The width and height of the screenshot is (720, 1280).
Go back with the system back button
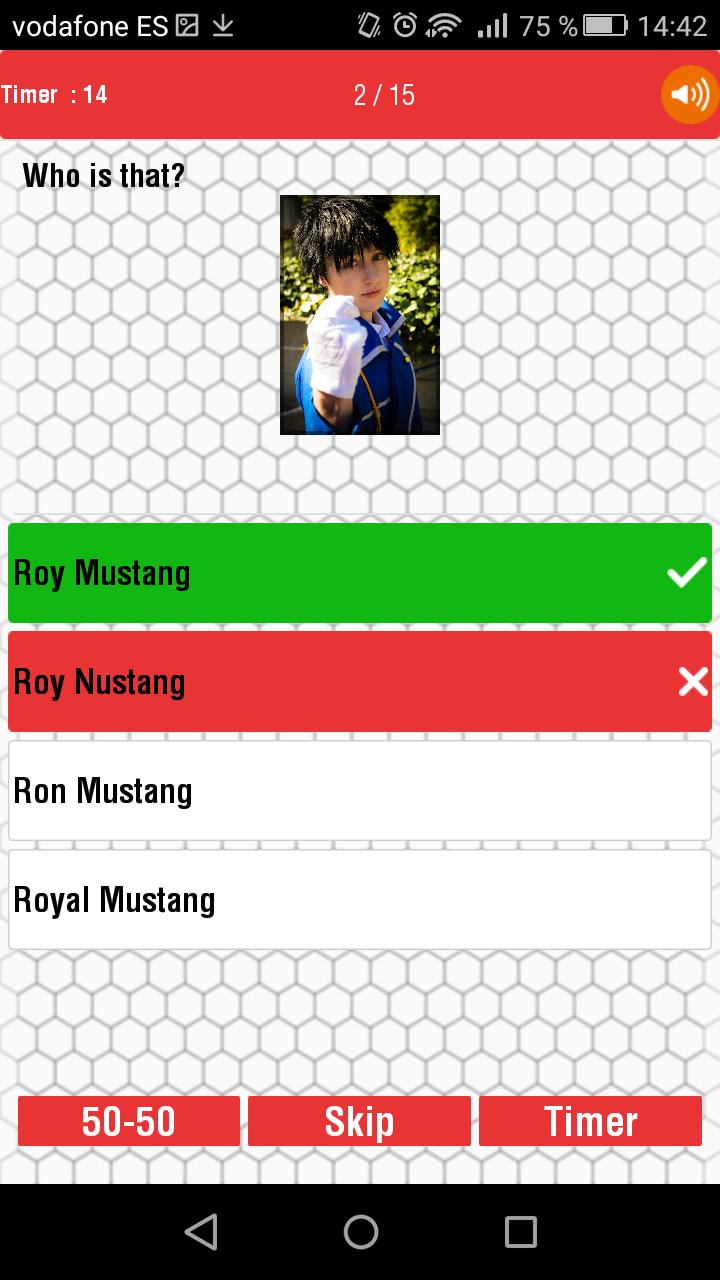click(201, 1232)
